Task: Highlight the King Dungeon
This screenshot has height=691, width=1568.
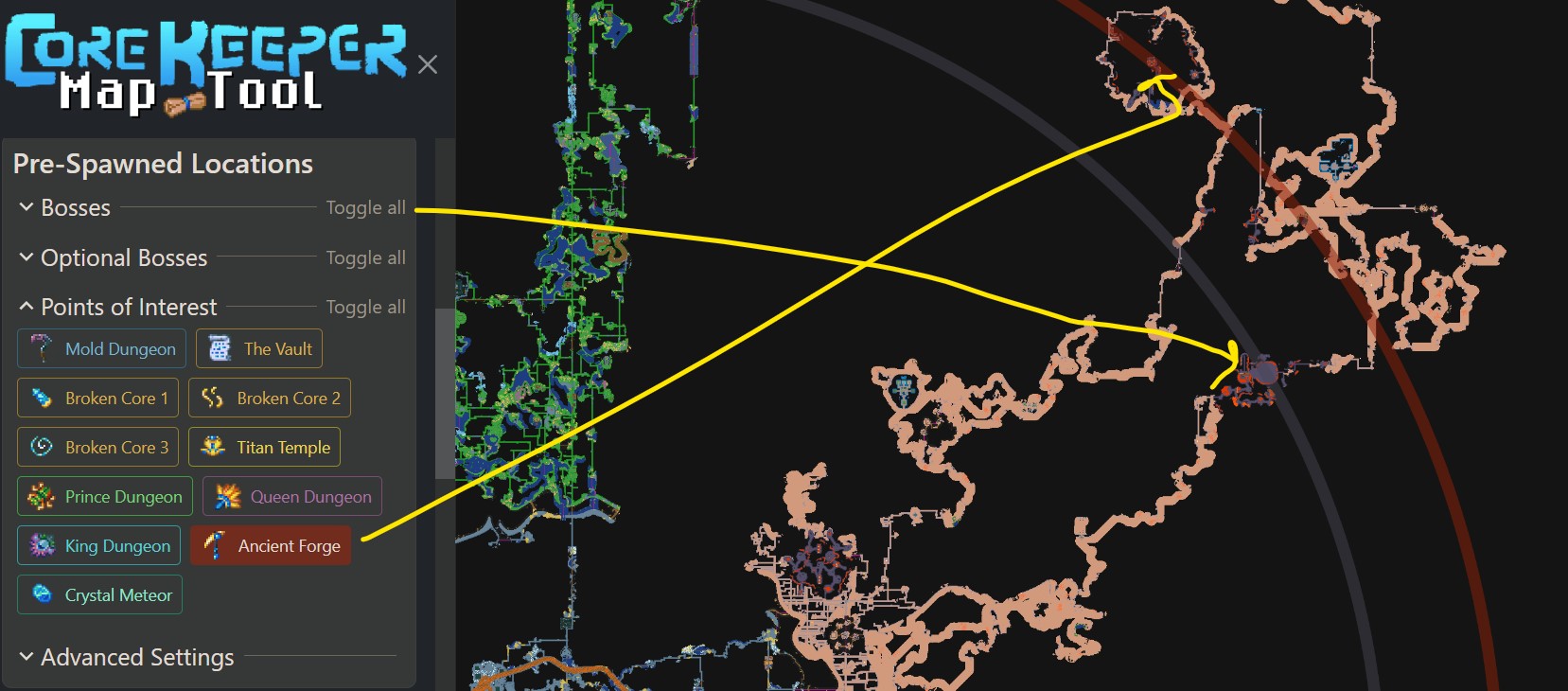Action: coord(99,545)
